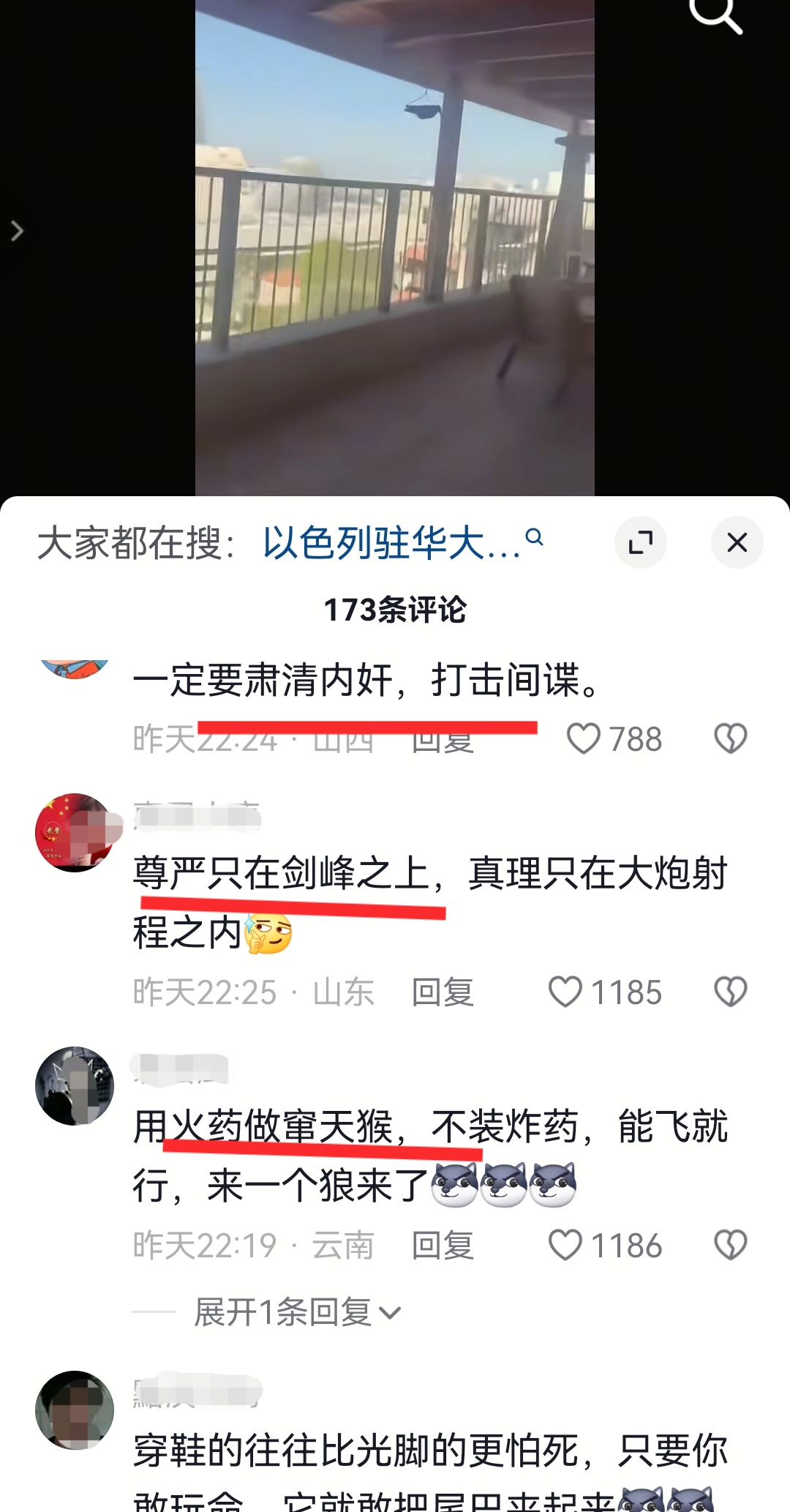
Task: Open avatar of the 山东 commenter
Action: [75, 833]
